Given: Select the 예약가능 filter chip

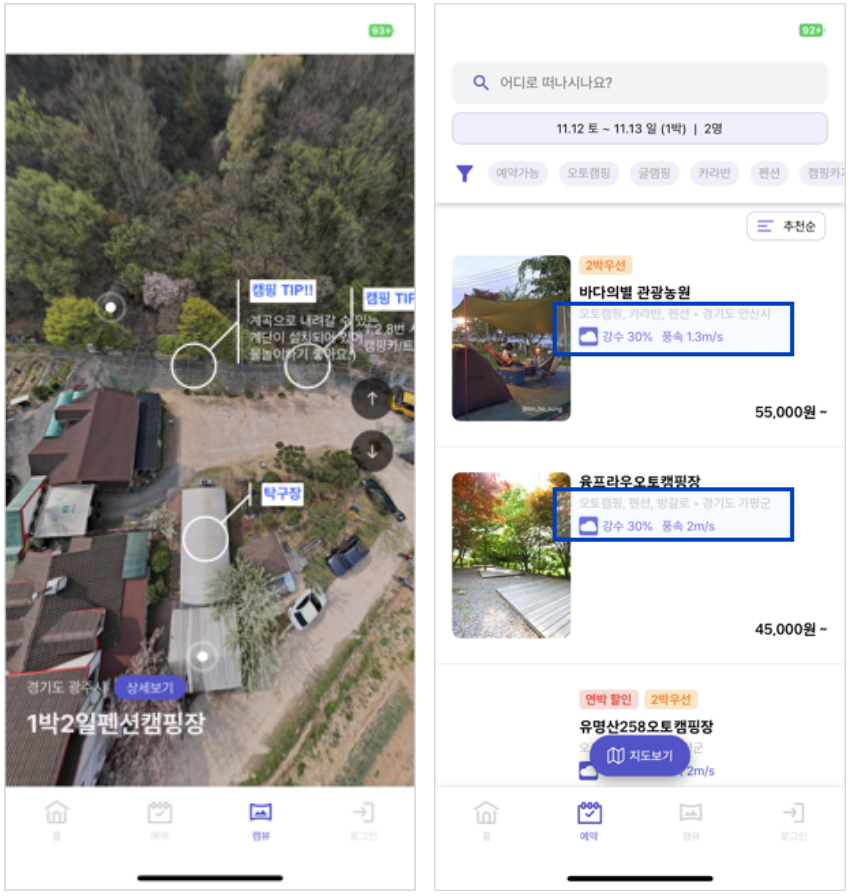Looking at the screenshot, I should point(517,173).
